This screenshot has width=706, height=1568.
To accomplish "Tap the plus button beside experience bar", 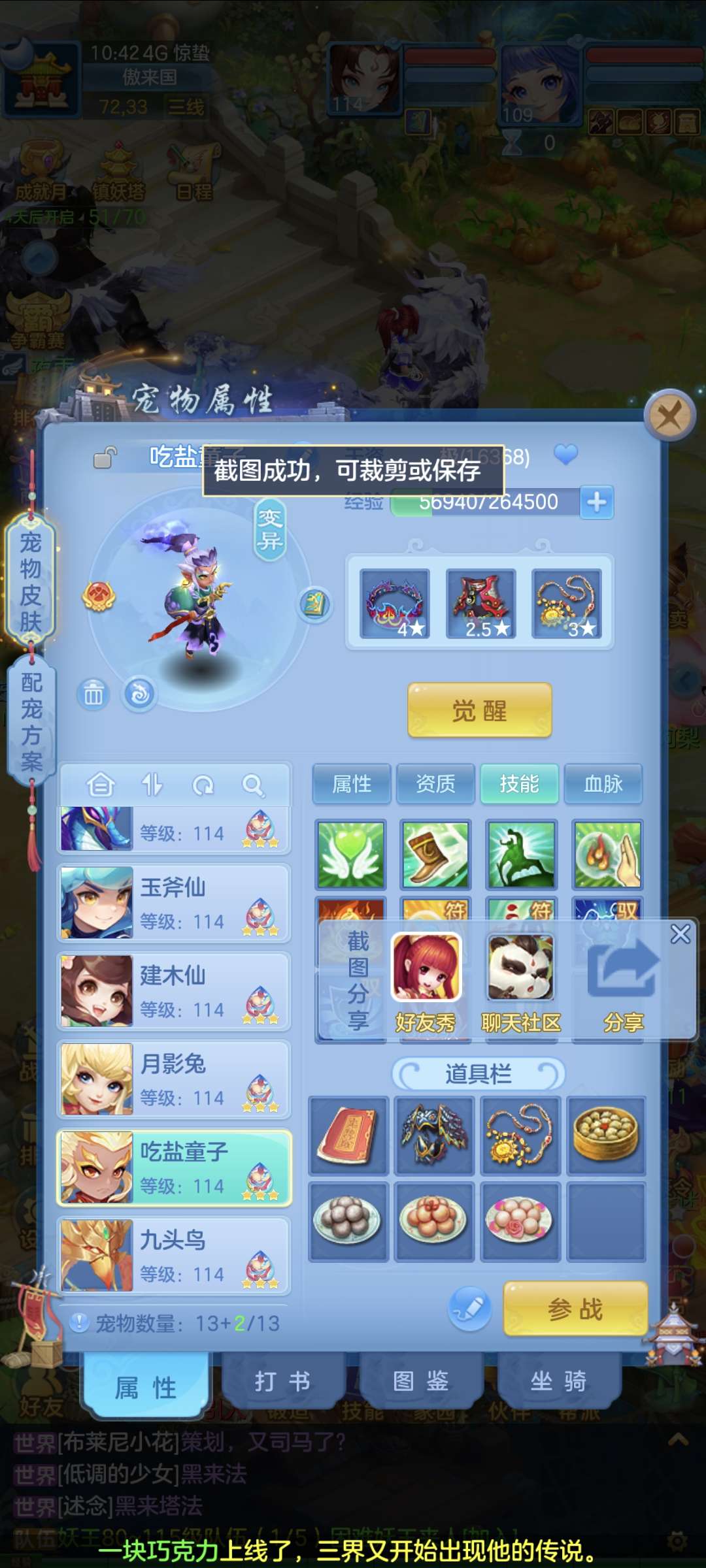I will tap(596, 502).
